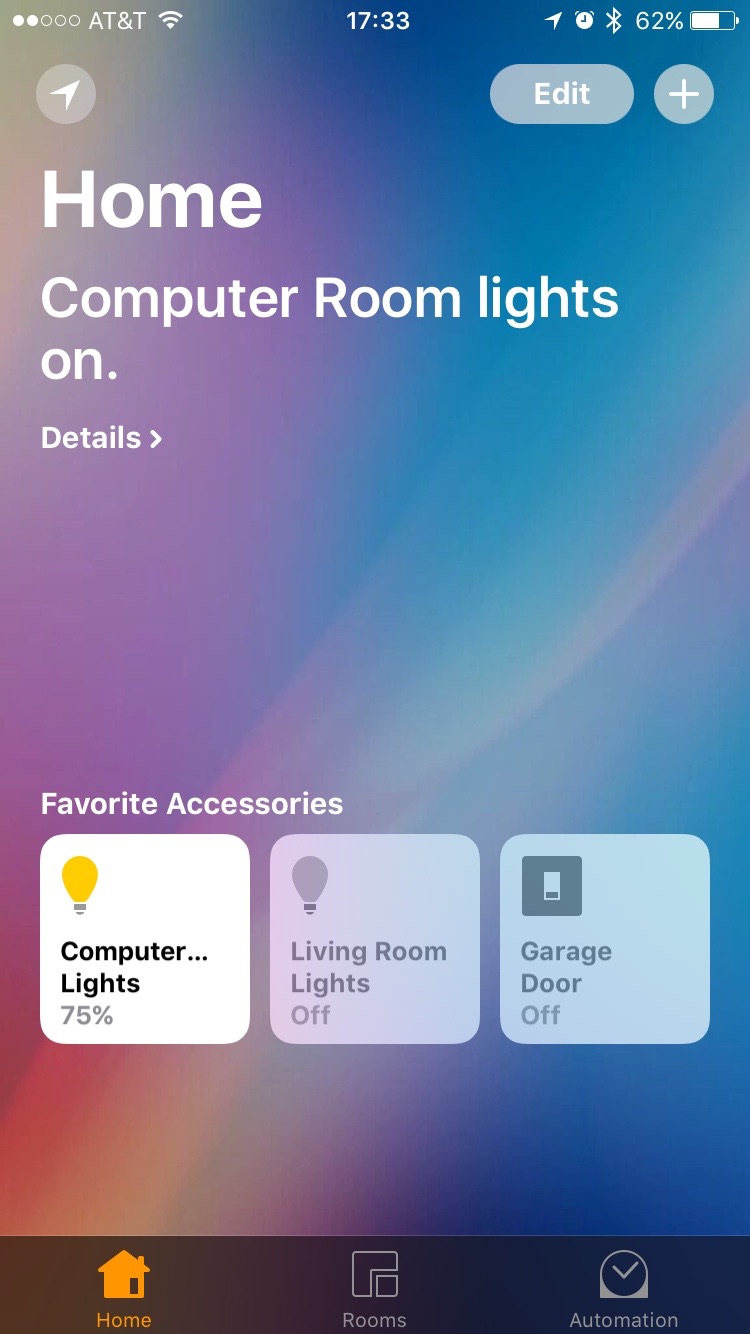Image resolution: width=750 pixels, height=1334 pixels.
Task: Toggle the Garage Door tile
Action: tap(605, 939)
